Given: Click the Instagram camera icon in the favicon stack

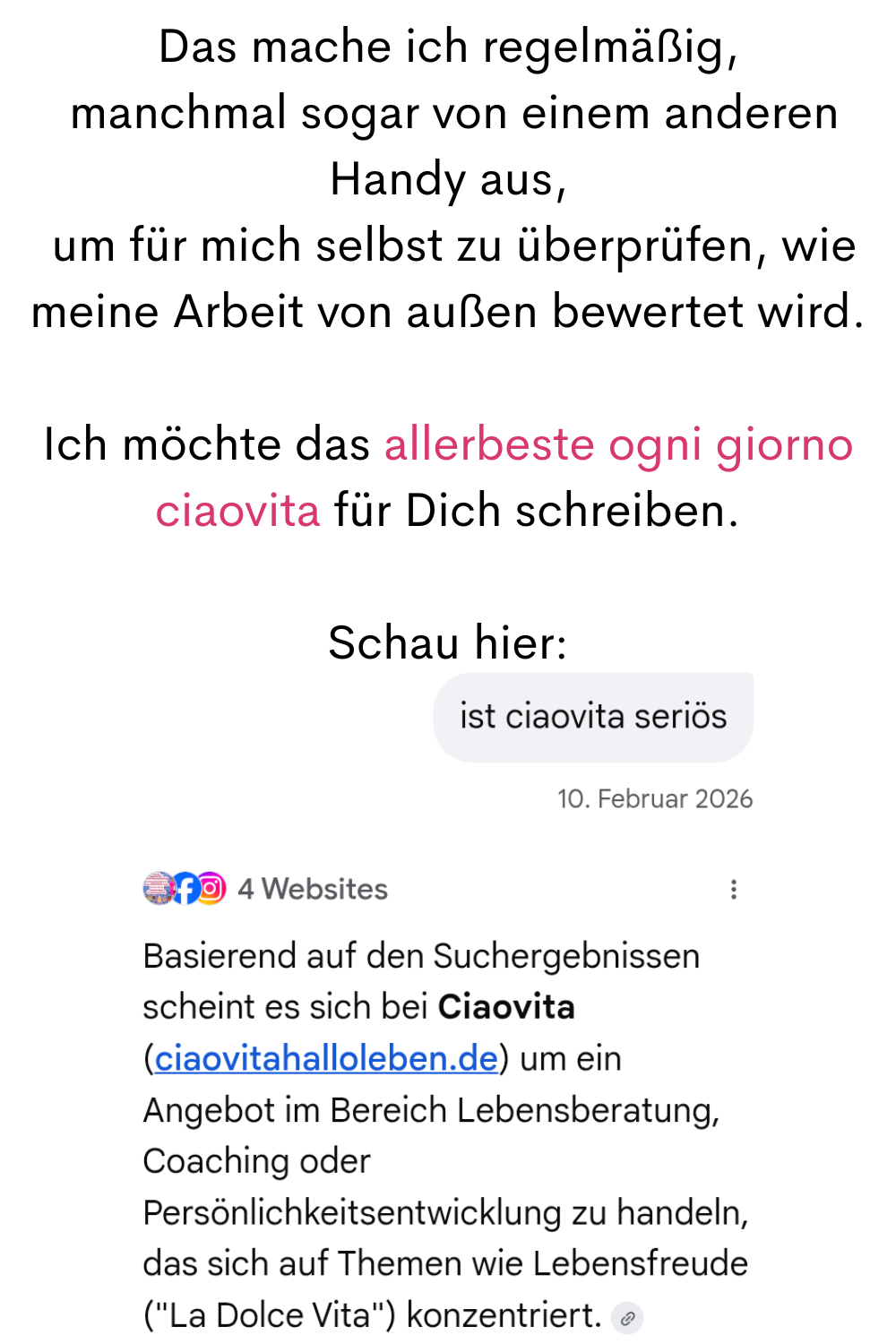Looking at the screenshot, I should 211,889.
